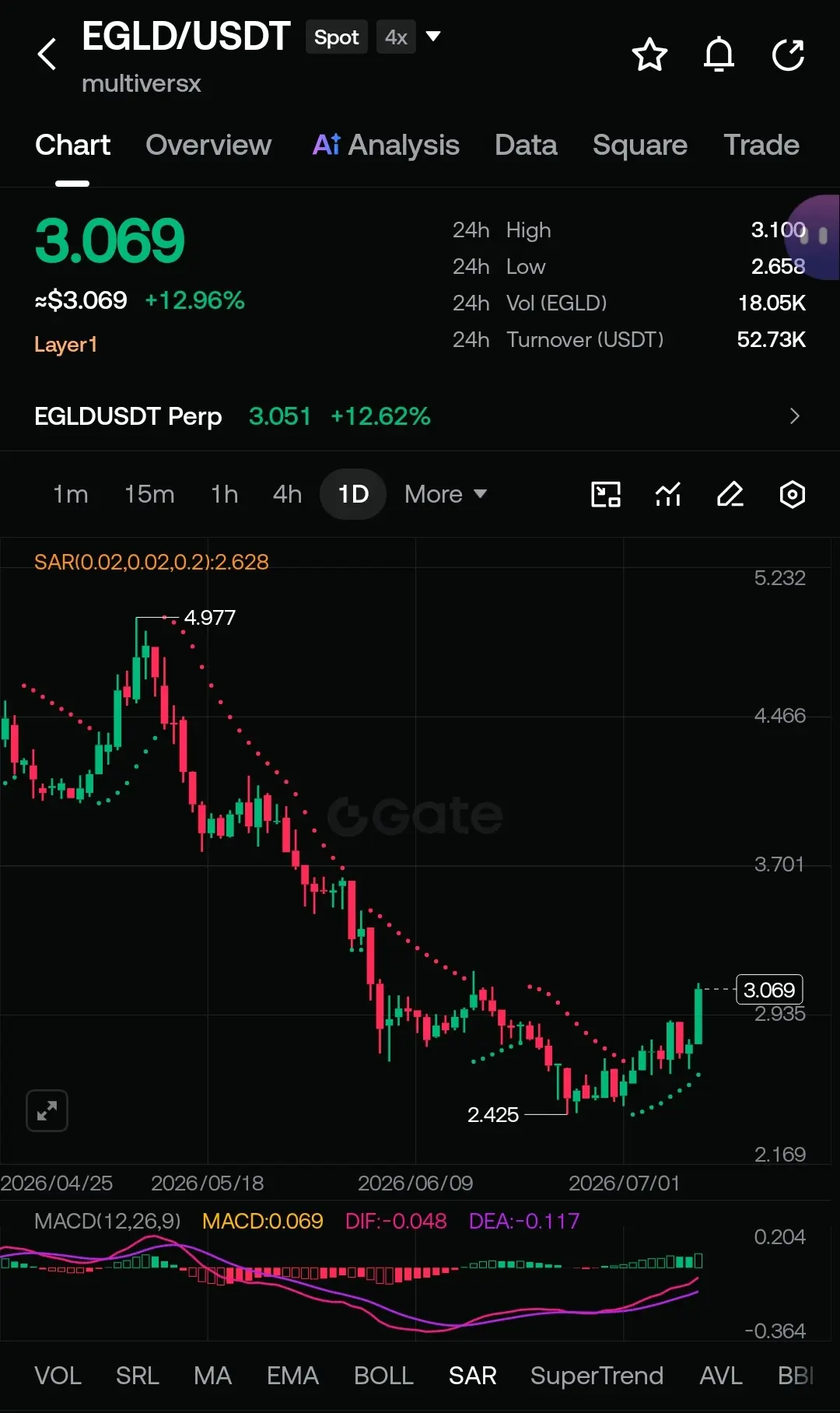Open the AI Analysis tab
The image size is (840, 1413).
tap(386, 146)
